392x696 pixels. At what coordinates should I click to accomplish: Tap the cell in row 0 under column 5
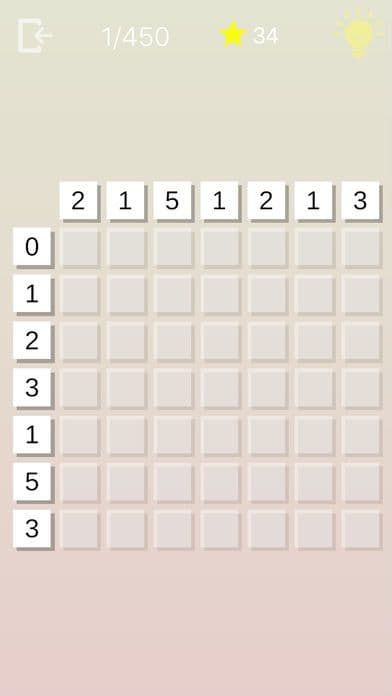pos(173,248)
